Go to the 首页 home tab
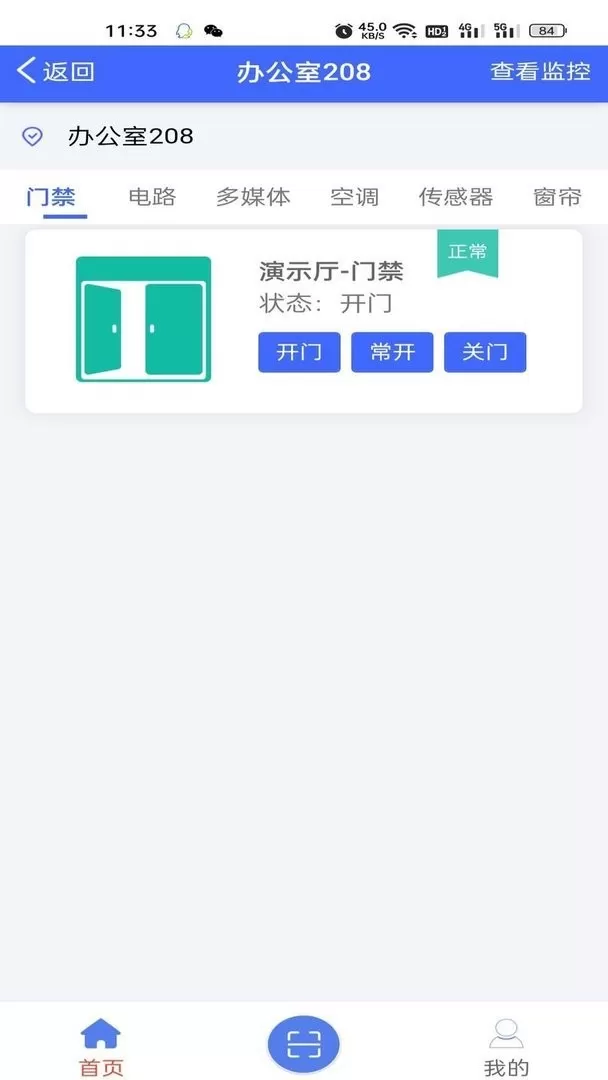Screen dimensions: 608x1080 point(101,1047)
